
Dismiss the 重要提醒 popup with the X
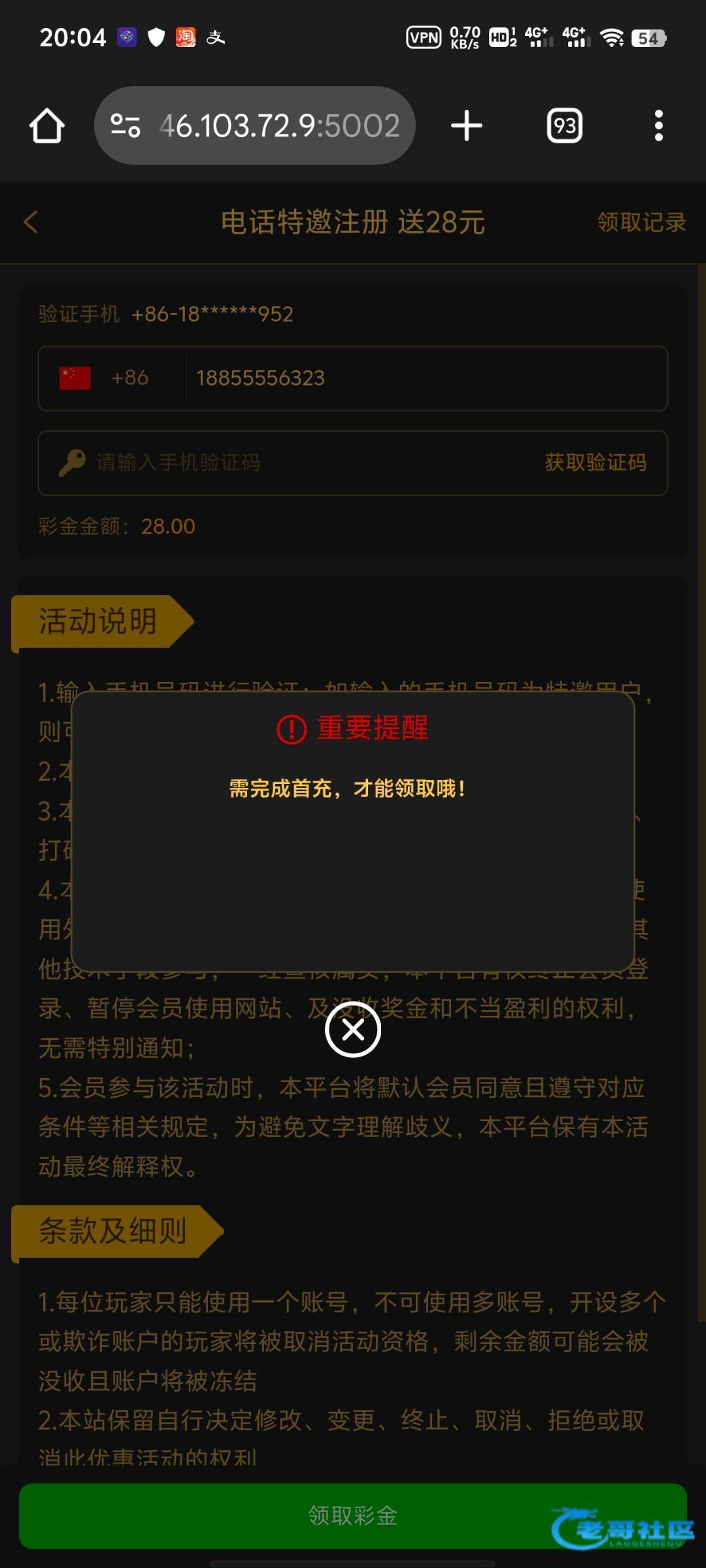353,1030
